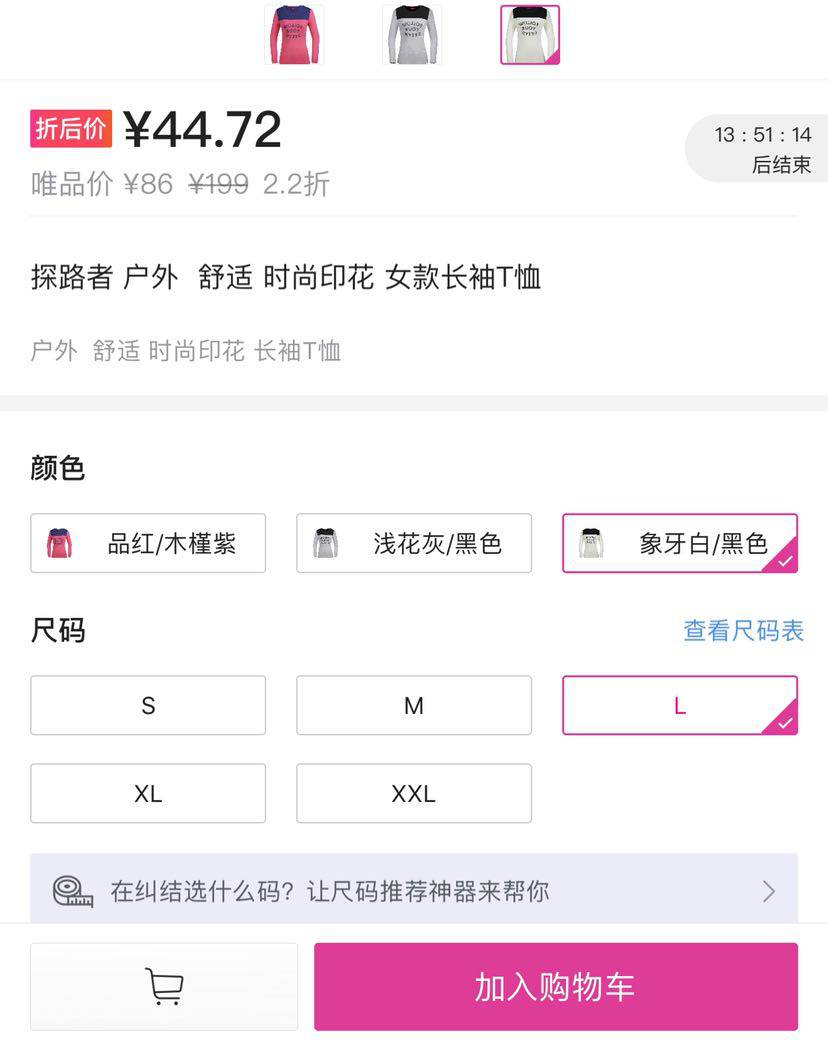The image size is (828, 1050).
Task: Select the gray shirt product thumbnail
Action: click(411, 35)
